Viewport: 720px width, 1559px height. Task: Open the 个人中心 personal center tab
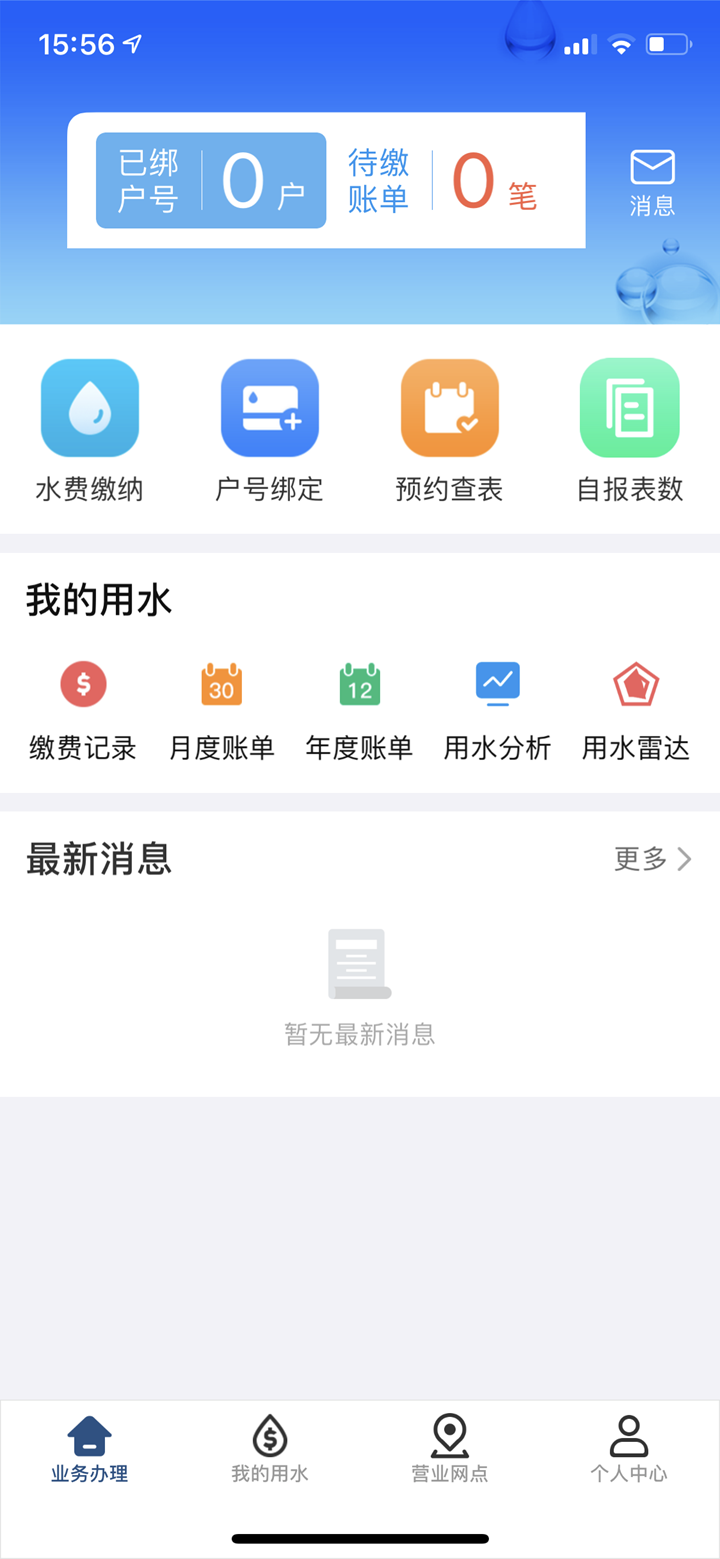(629, 1451)
